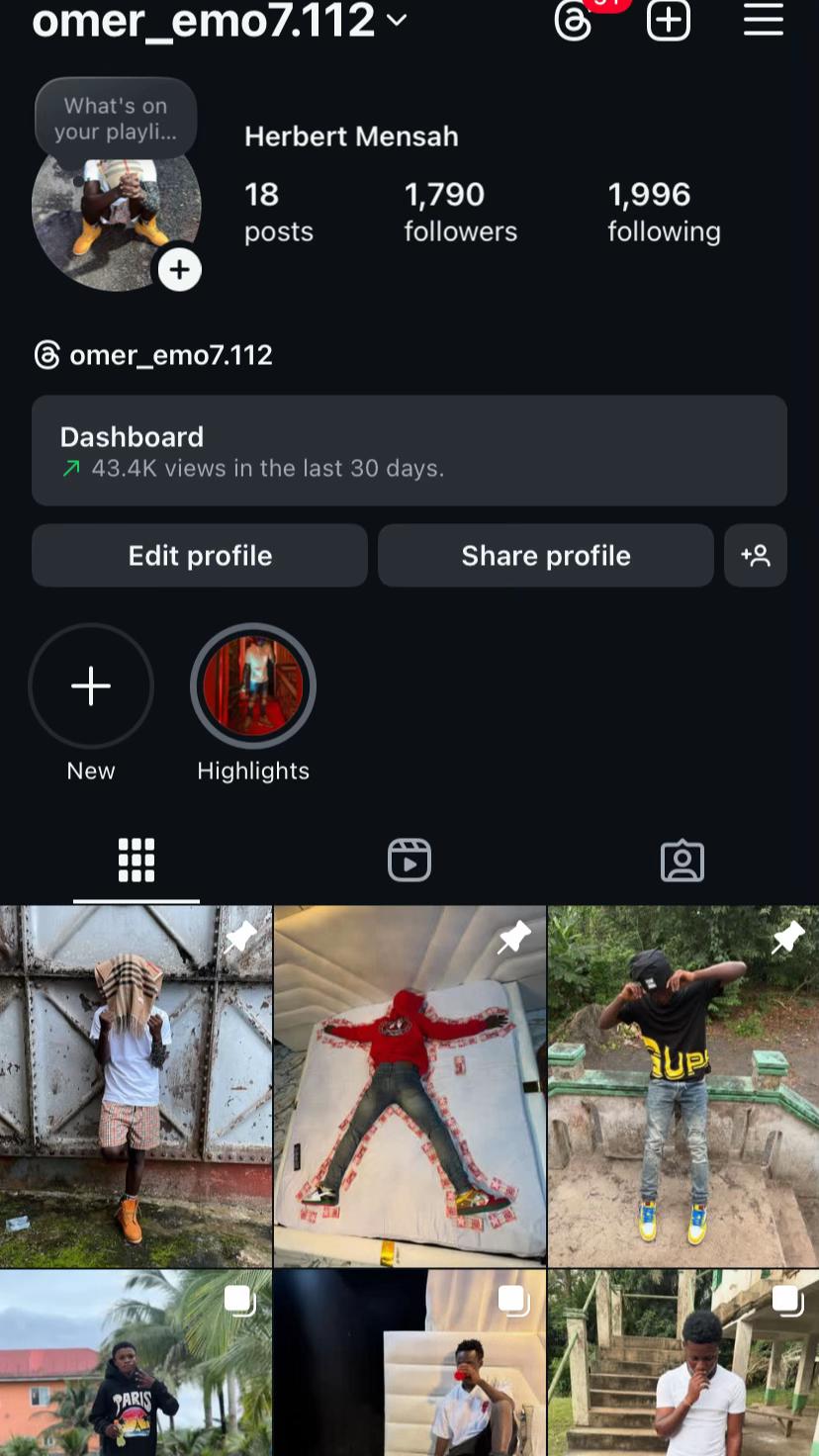View the 1,996 following list
The image size is (819, 1456).
pos(664,212)
